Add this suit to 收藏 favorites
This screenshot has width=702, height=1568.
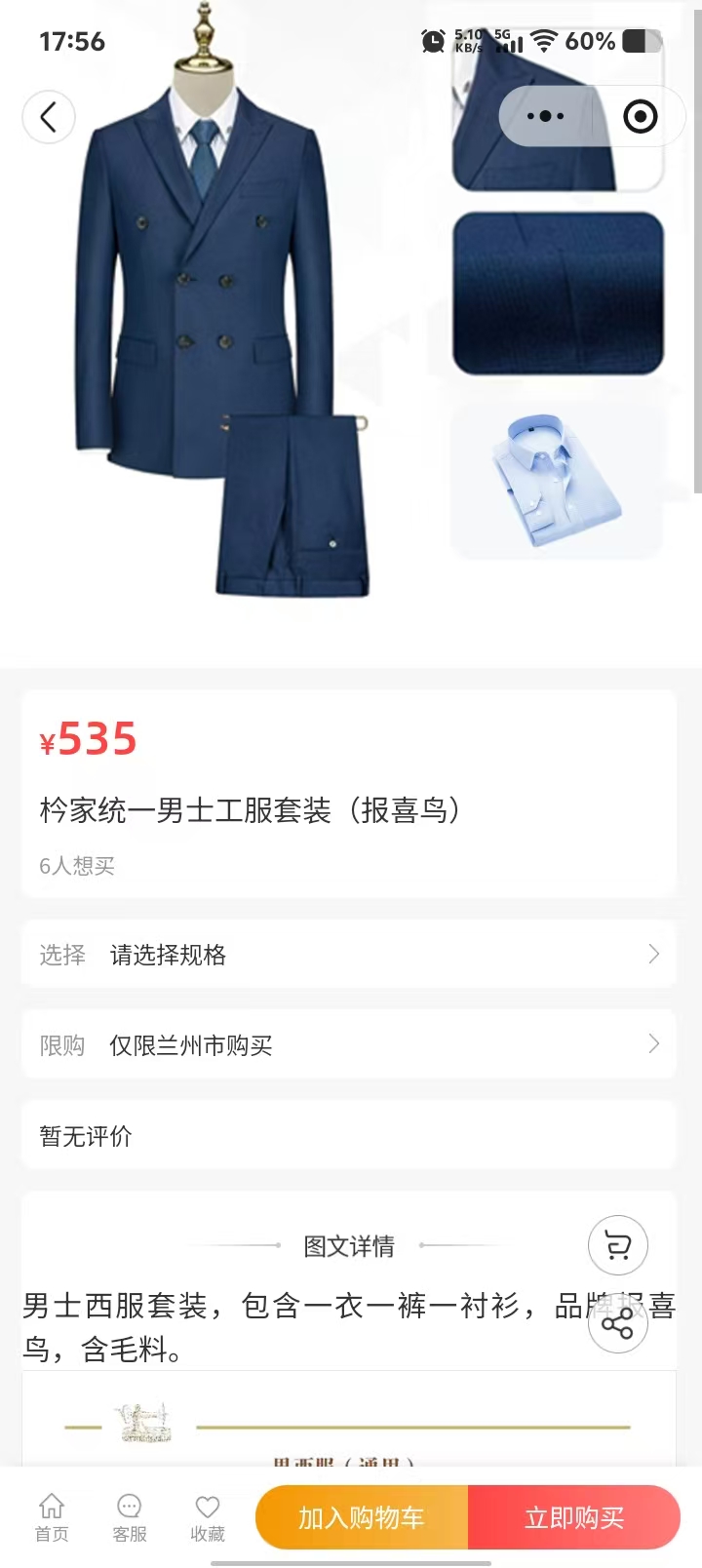point(208,1518)
